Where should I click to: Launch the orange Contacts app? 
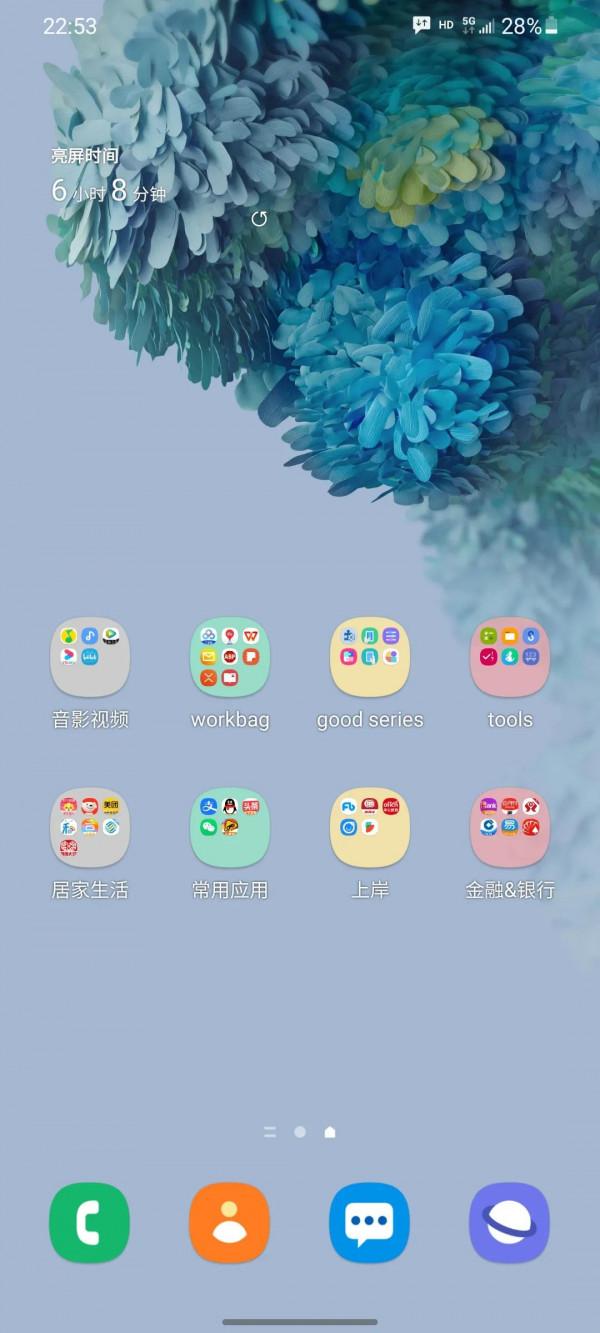pos(230,1222)
